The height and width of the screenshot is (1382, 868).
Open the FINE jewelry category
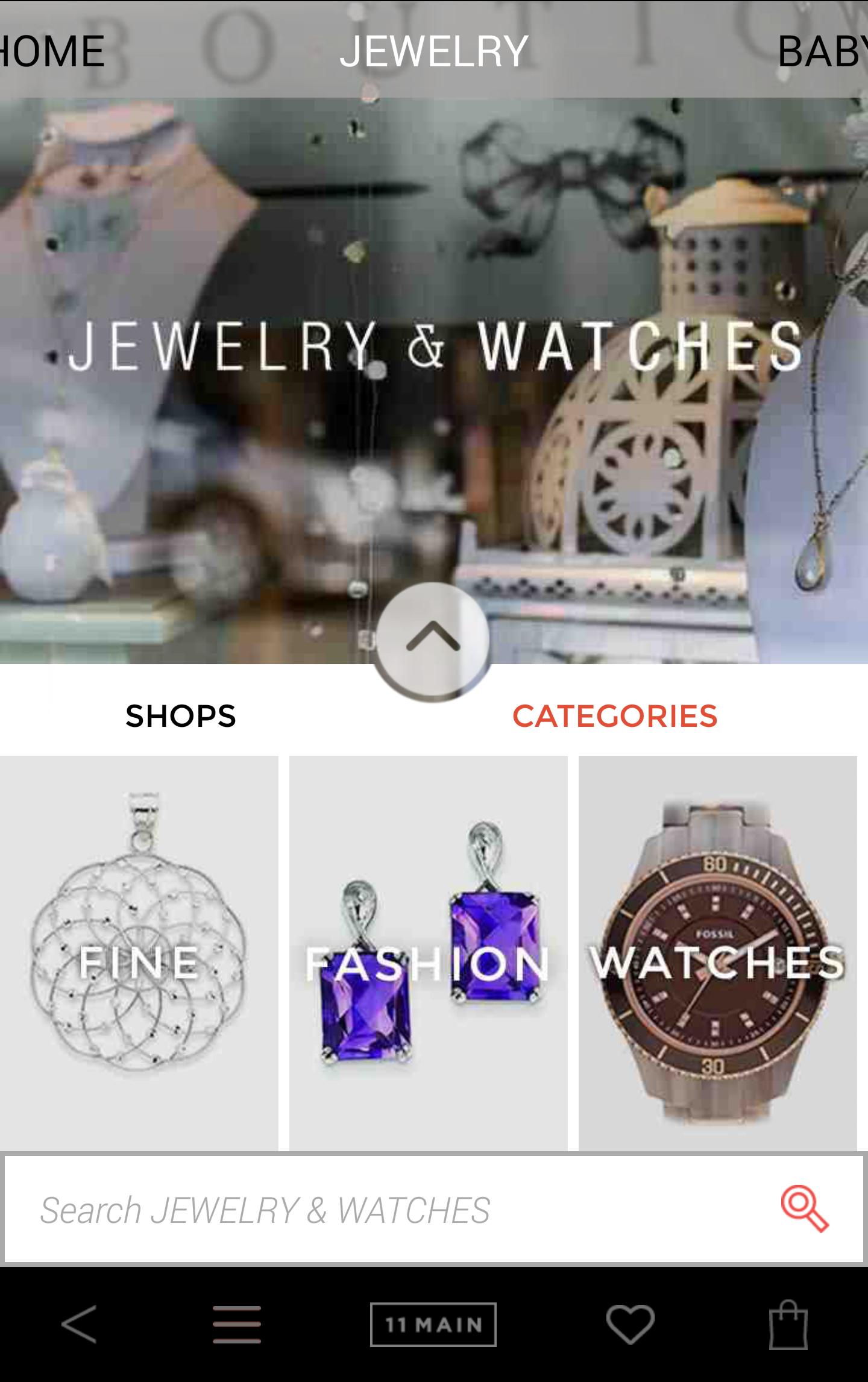pyautogui.click(x=139, y=952)
